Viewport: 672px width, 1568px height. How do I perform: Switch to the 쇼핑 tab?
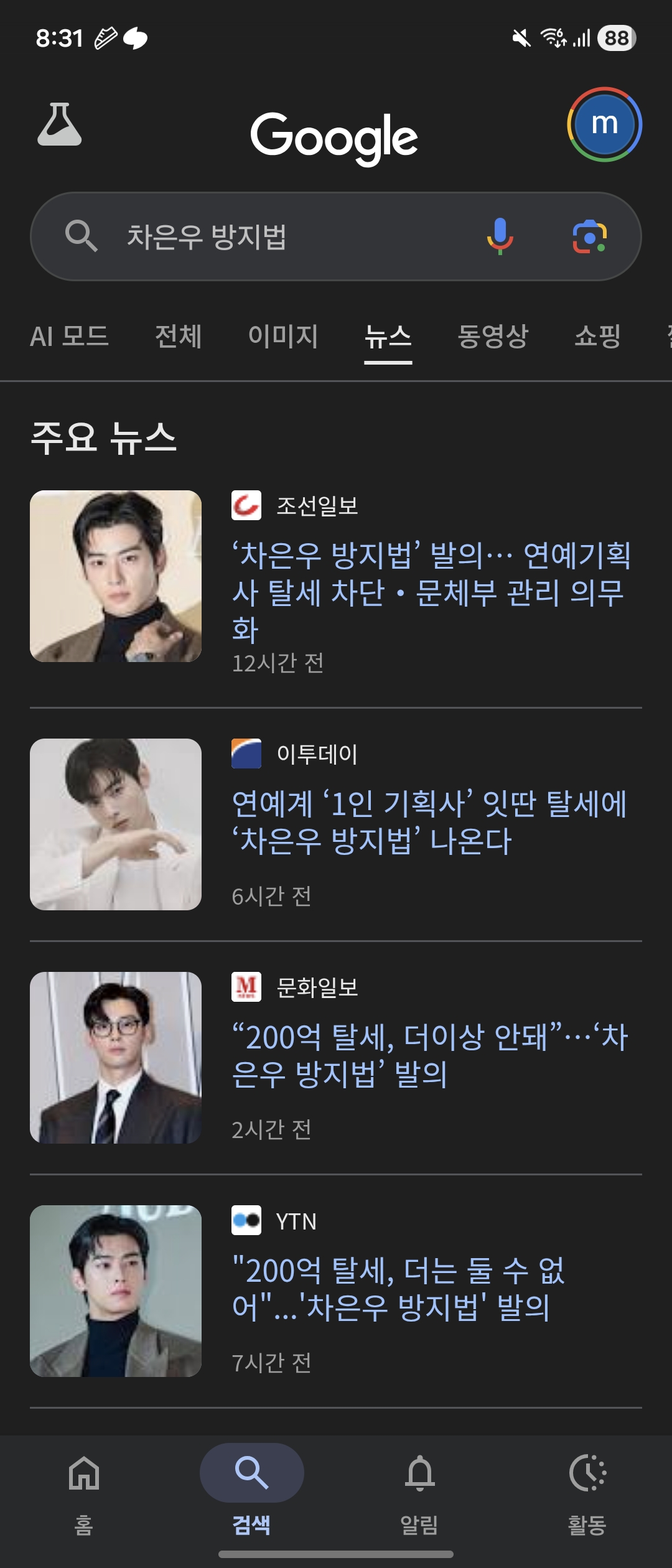point(597,337)
